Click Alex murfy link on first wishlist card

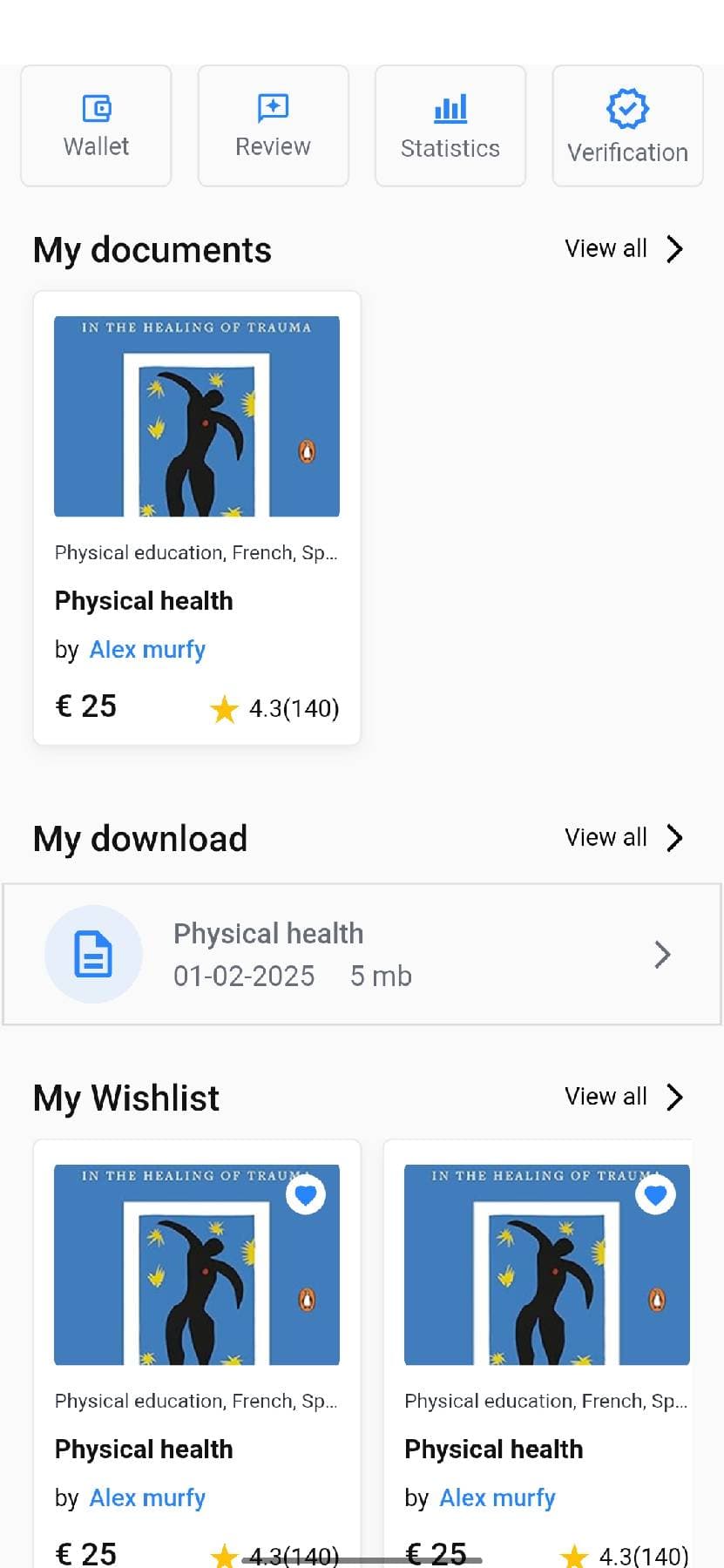tap(146, 1497)
